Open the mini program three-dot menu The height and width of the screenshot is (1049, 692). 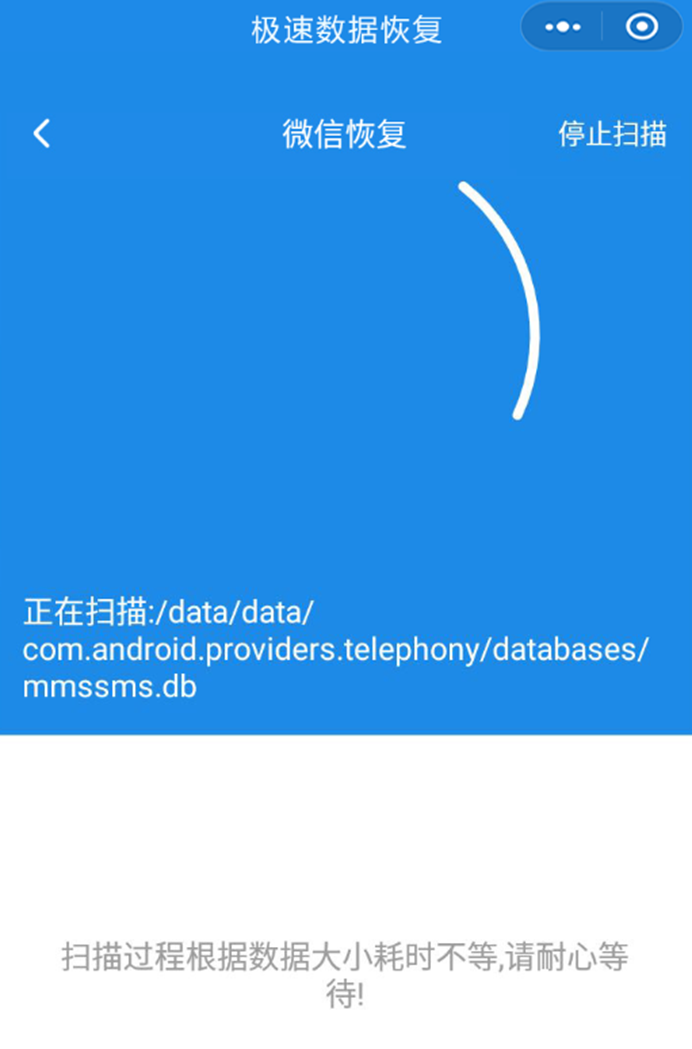563,28
